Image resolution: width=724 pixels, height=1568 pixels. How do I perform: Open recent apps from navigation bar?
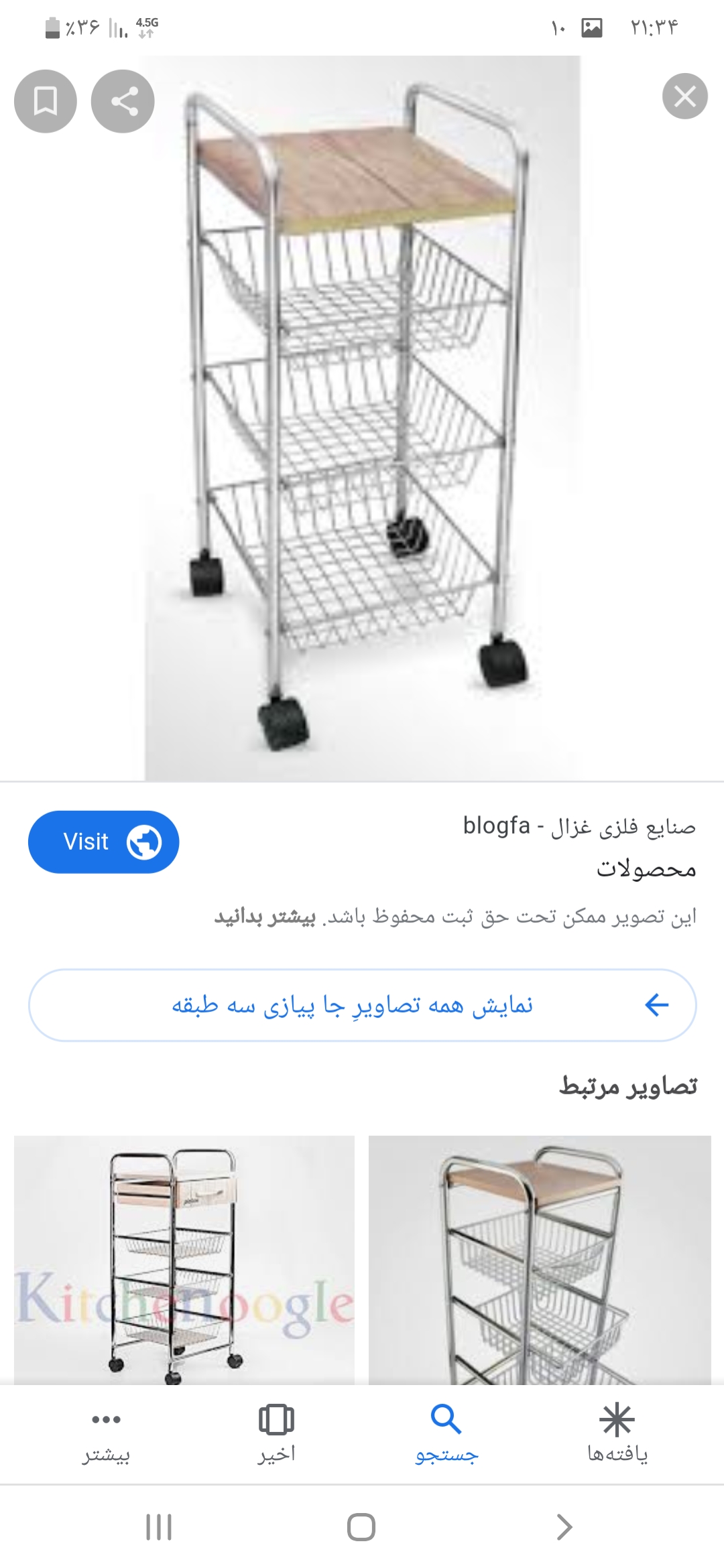pos(159,1527)
